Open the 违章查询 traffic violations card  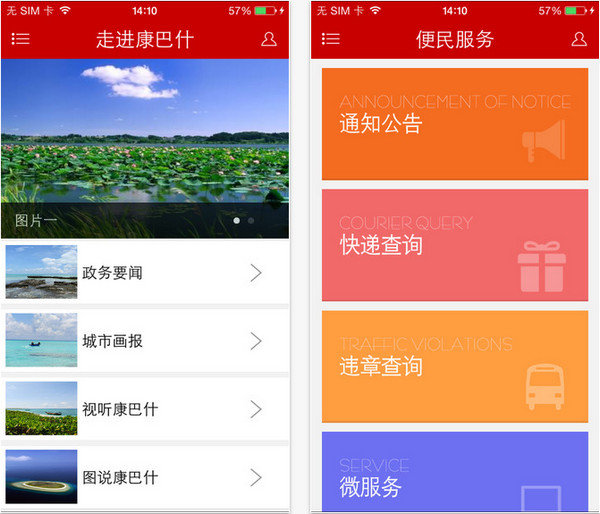click(455, 366)
